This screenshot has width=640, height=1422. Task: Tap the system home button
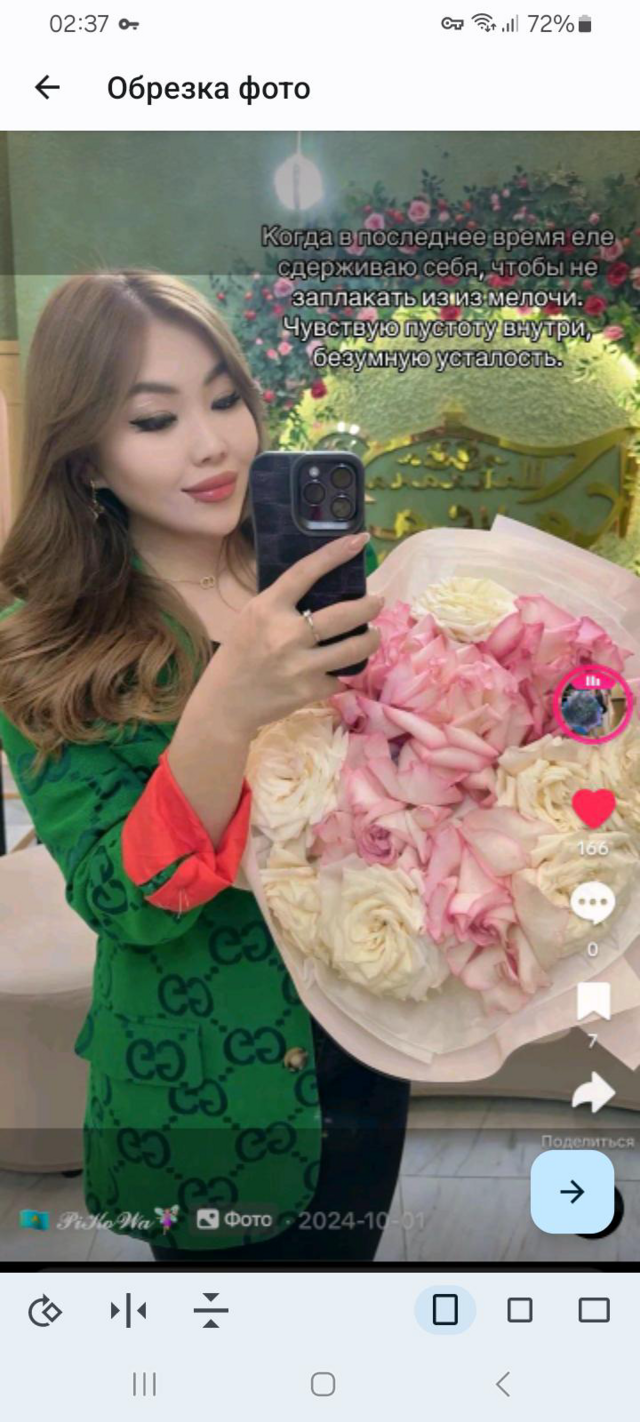[322, 1384]
